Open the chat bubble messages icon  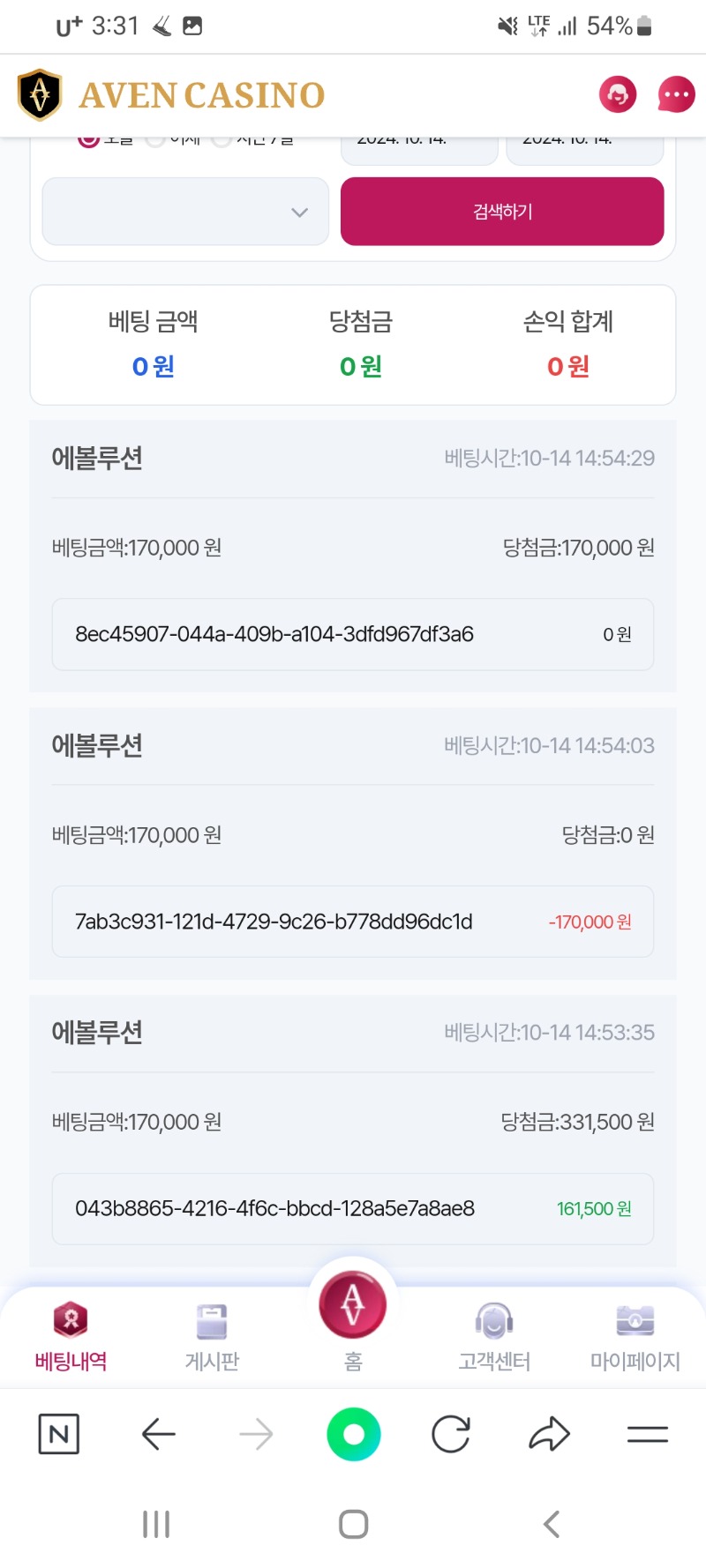coord(676,94)
